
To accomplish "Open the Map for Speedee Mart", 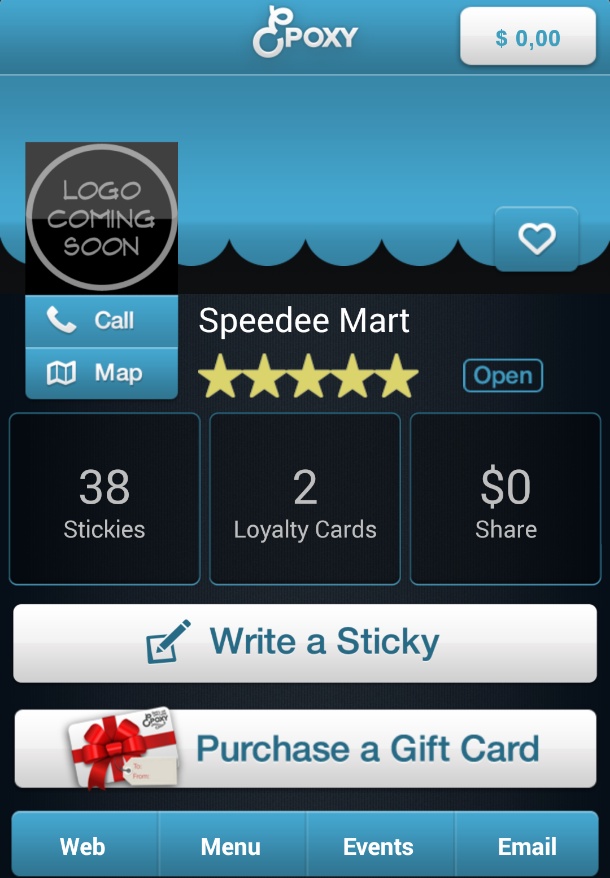I will pyautogui.click(x=101, y=373).
